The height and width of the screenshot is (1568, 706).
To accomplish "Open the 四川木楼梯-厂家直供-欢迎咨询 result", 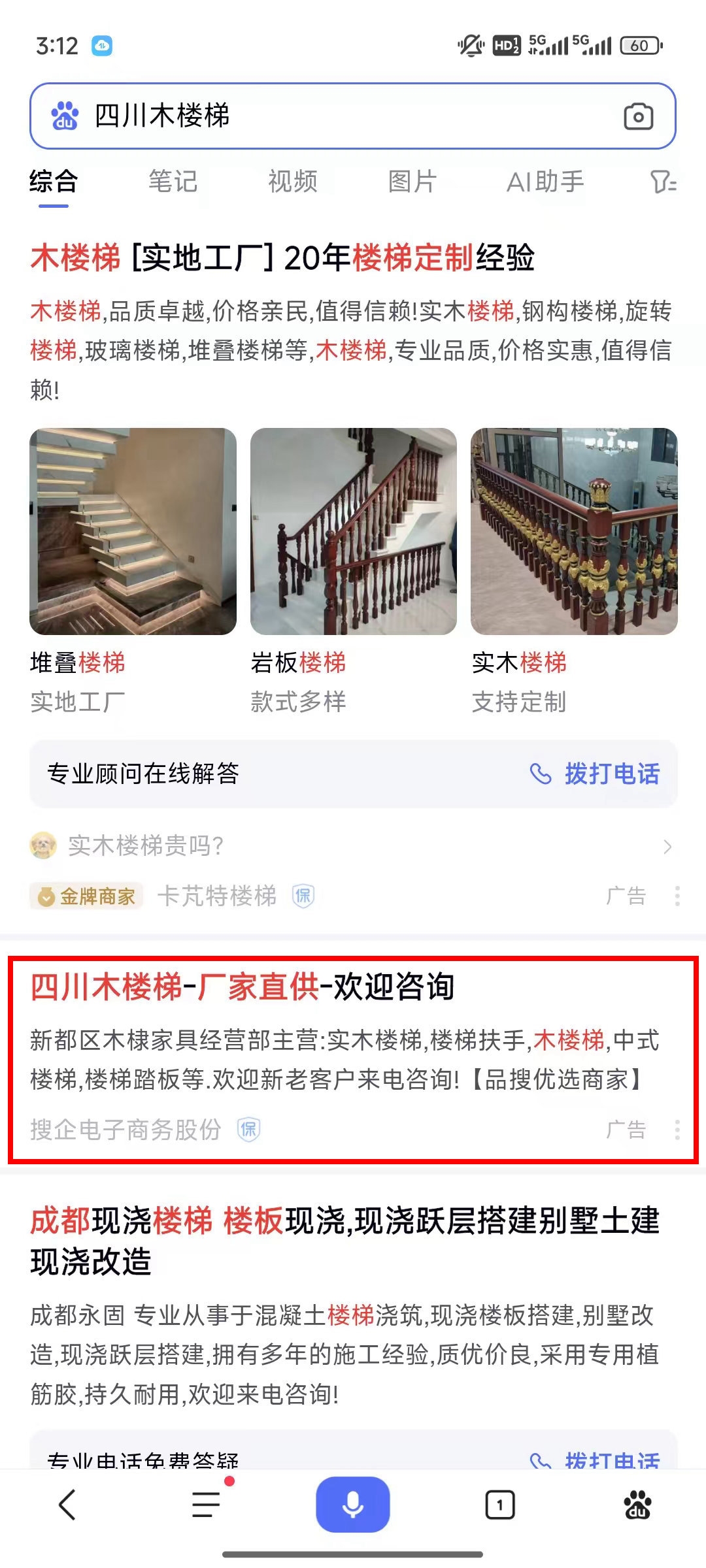I will pyautogui.click(x=242, y=987).
